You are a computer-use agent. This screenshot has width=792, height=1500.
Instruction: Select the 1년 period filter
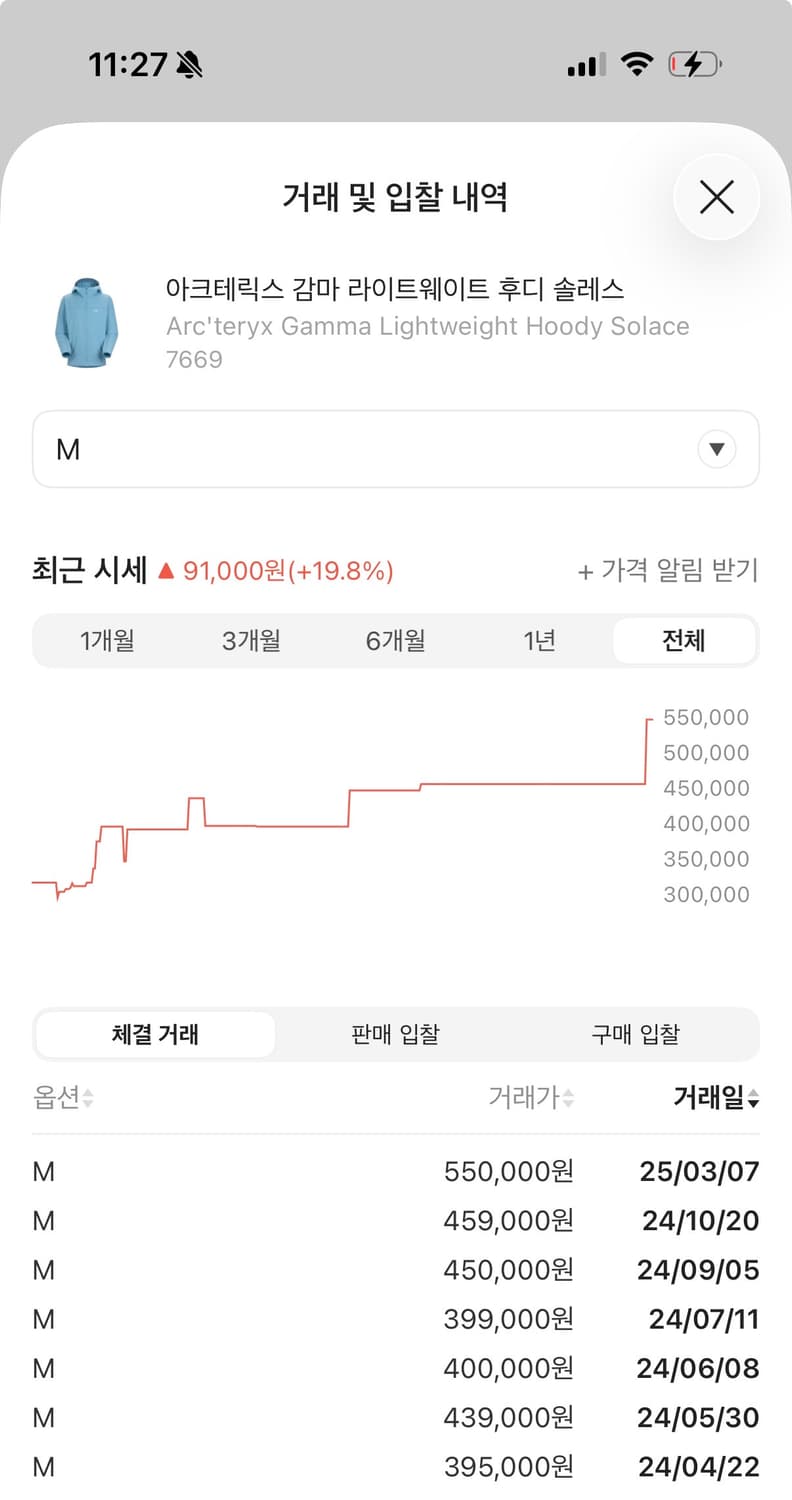click(x=539, y=641)
